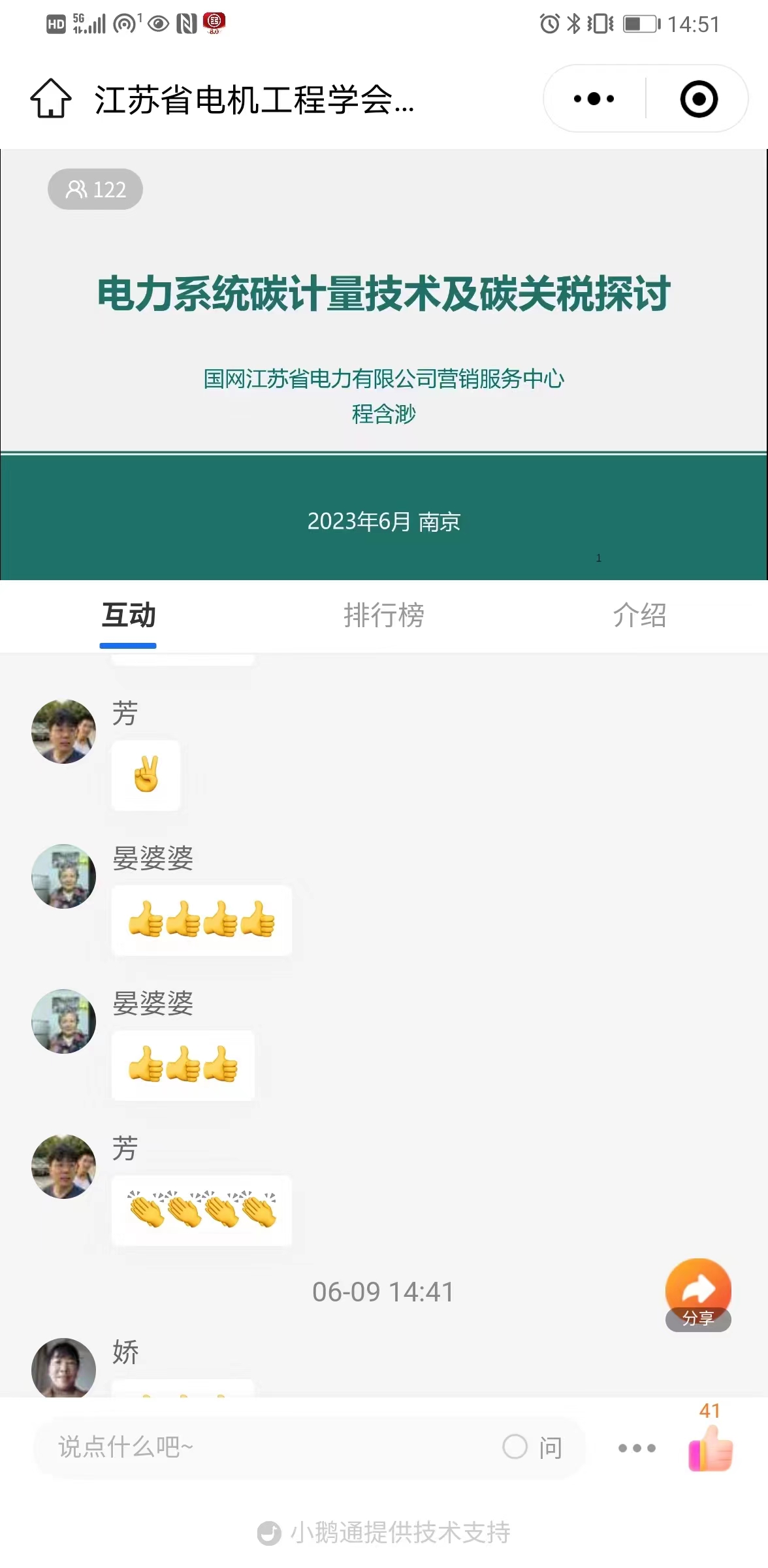The image size is (768, 1568).
Task: Give a thumbs-up like to the livestream
Action: pyautogui.click(x=711, y=1448)
